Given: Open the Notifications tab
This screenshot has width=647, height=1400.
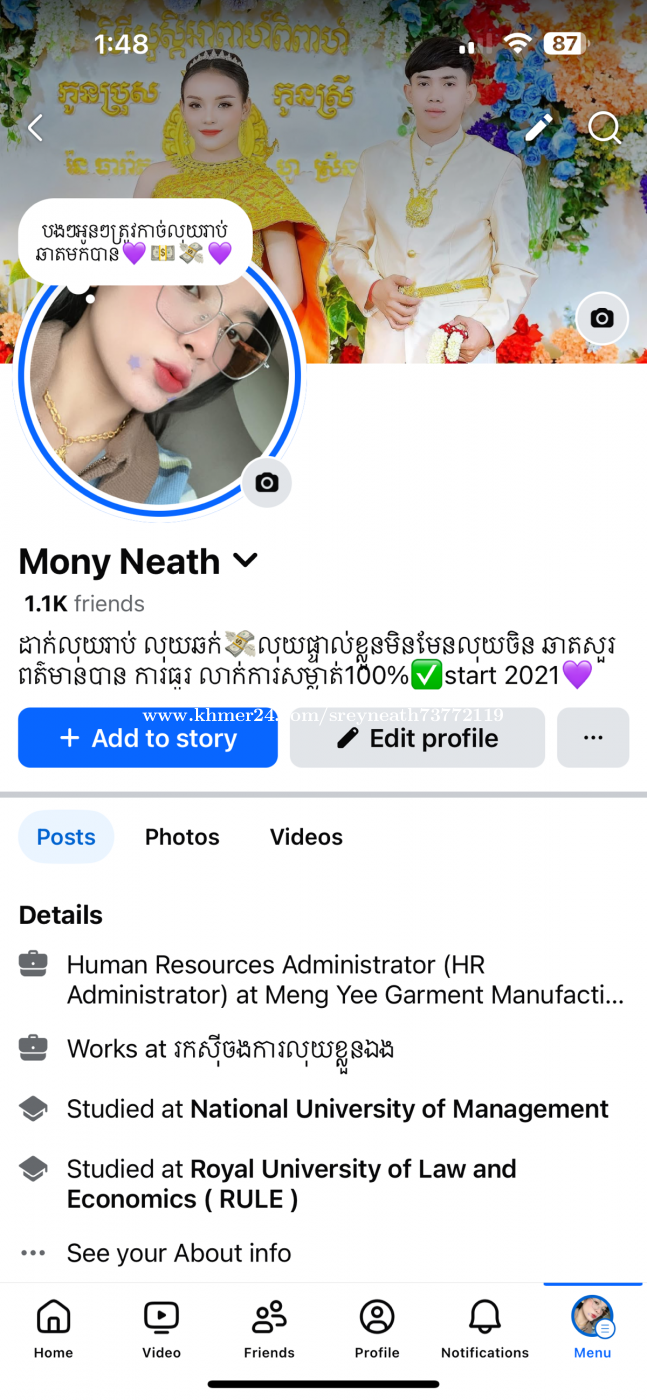Looking at the screenshot, I should (485, 1330).
